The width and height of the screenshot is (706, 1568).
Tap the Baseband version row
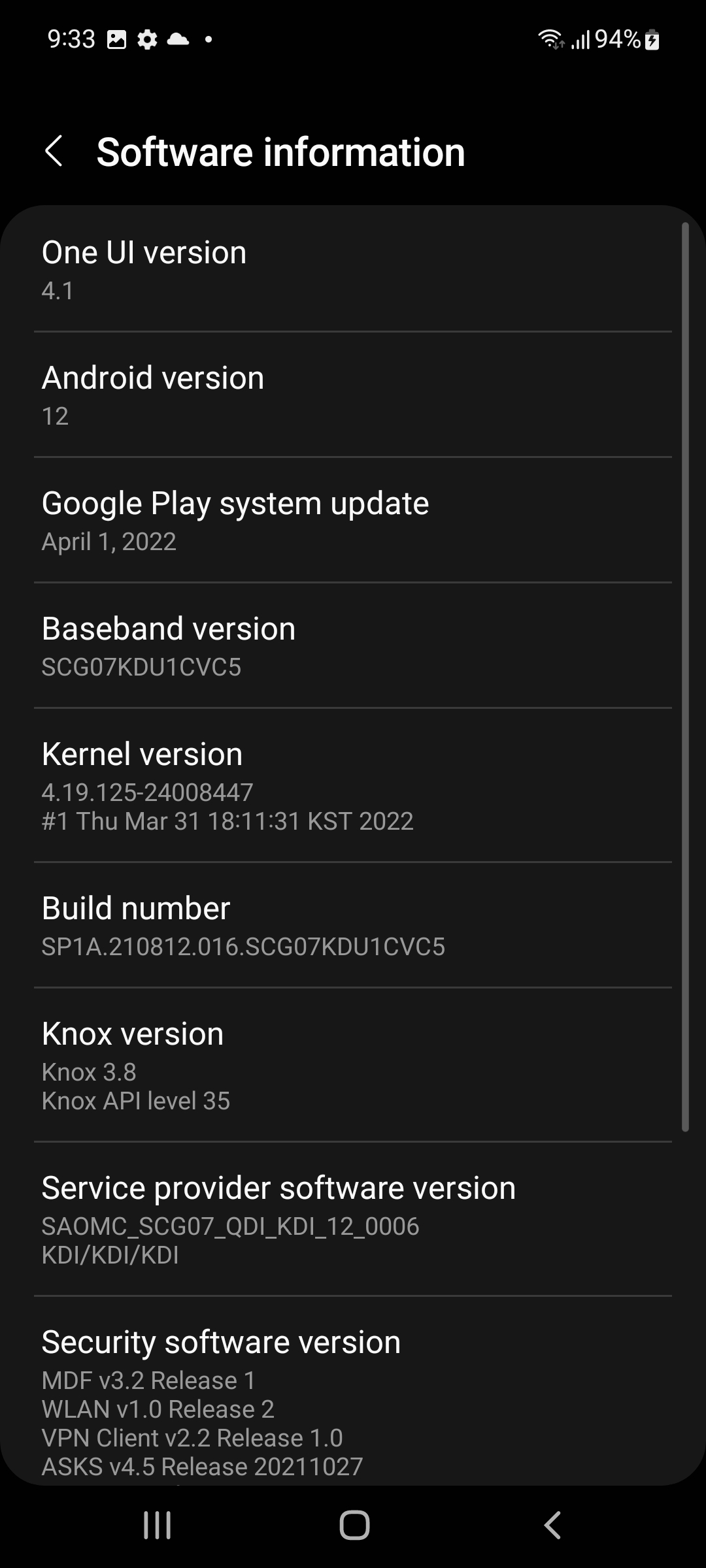(x=353, y=645)
